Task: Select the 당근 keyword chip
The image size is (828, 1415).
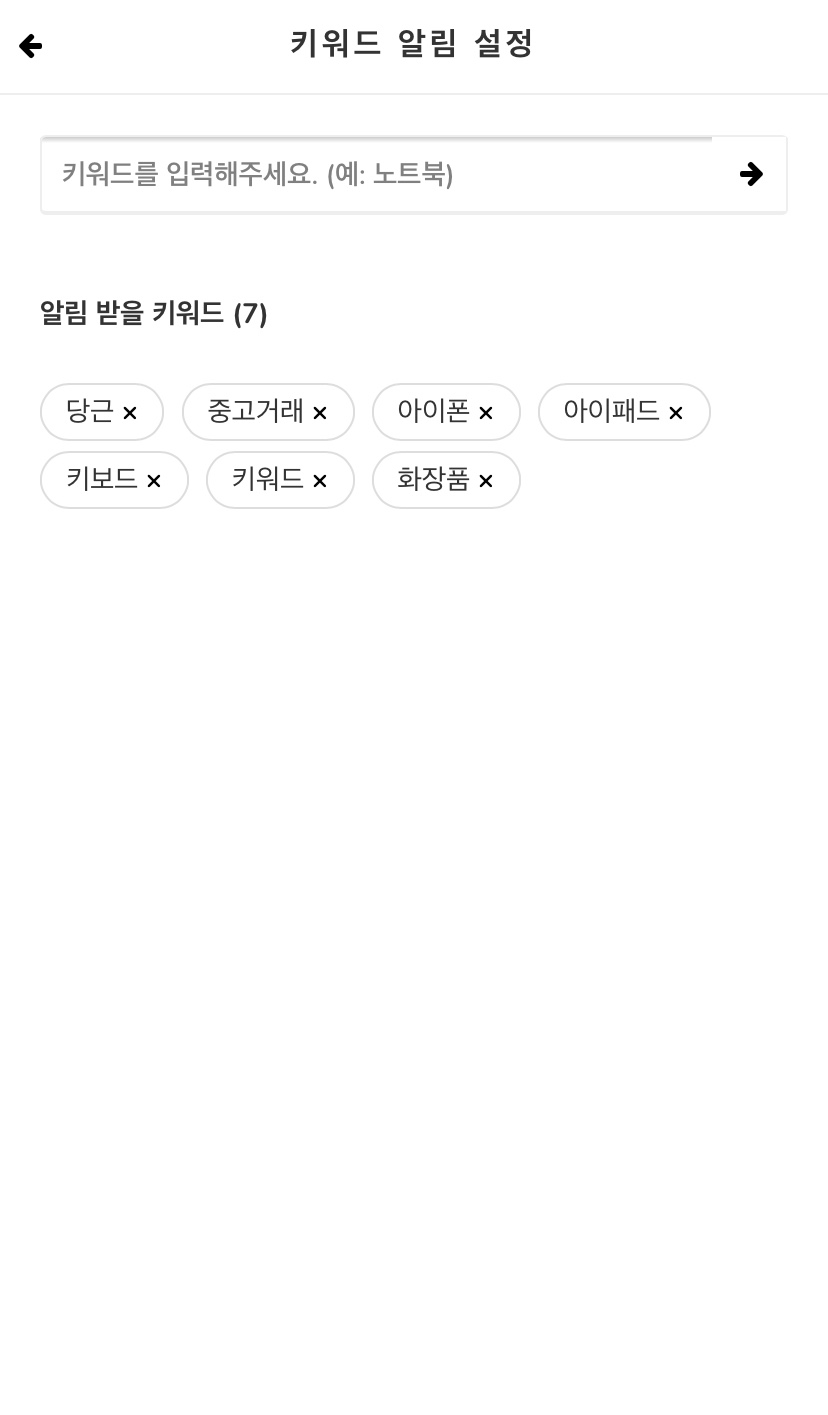Action: pyautogui.click(x=90, y=412)
